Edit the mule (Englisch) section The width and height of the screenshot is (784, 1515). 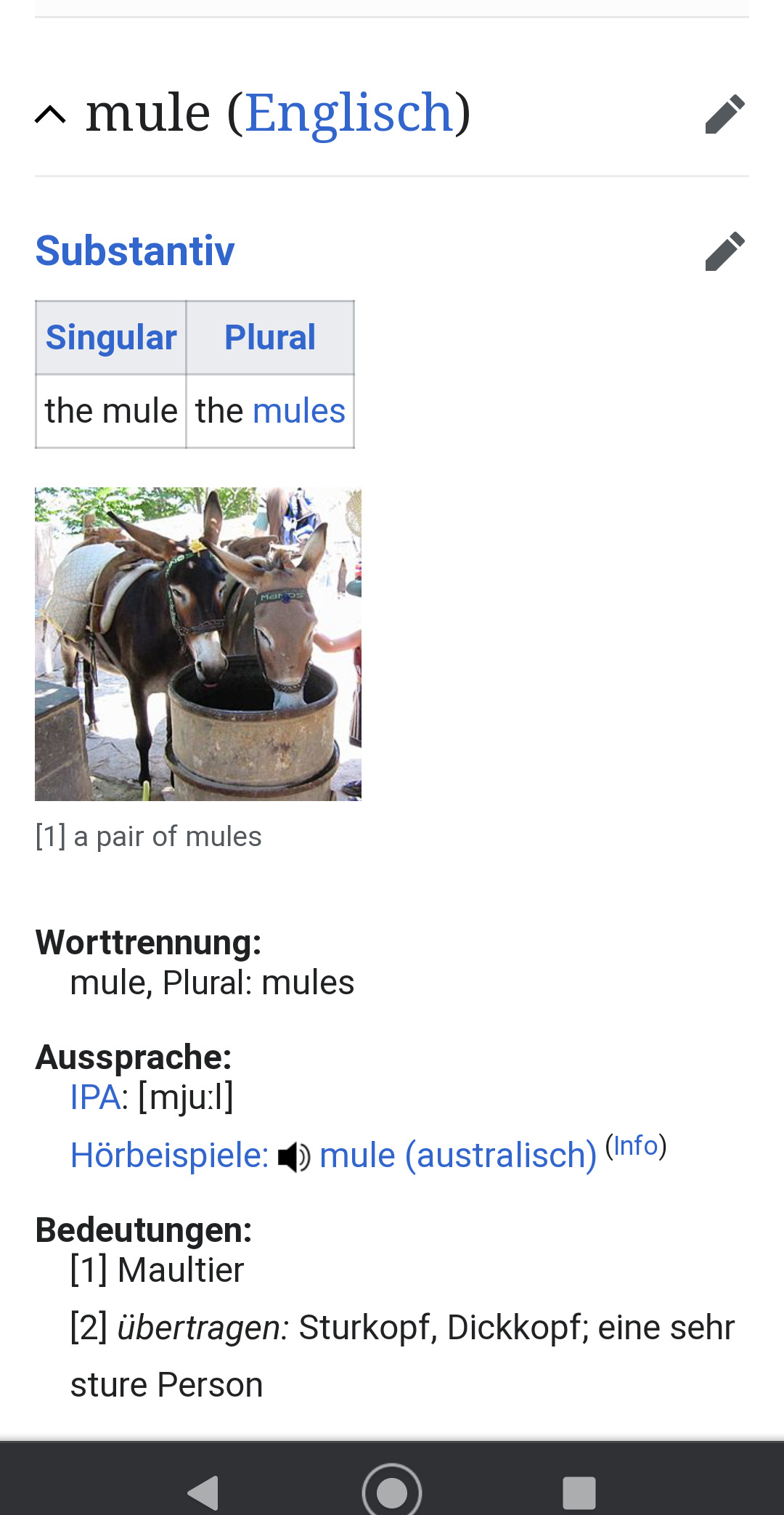pyautogui.click(x=724, y=114)
